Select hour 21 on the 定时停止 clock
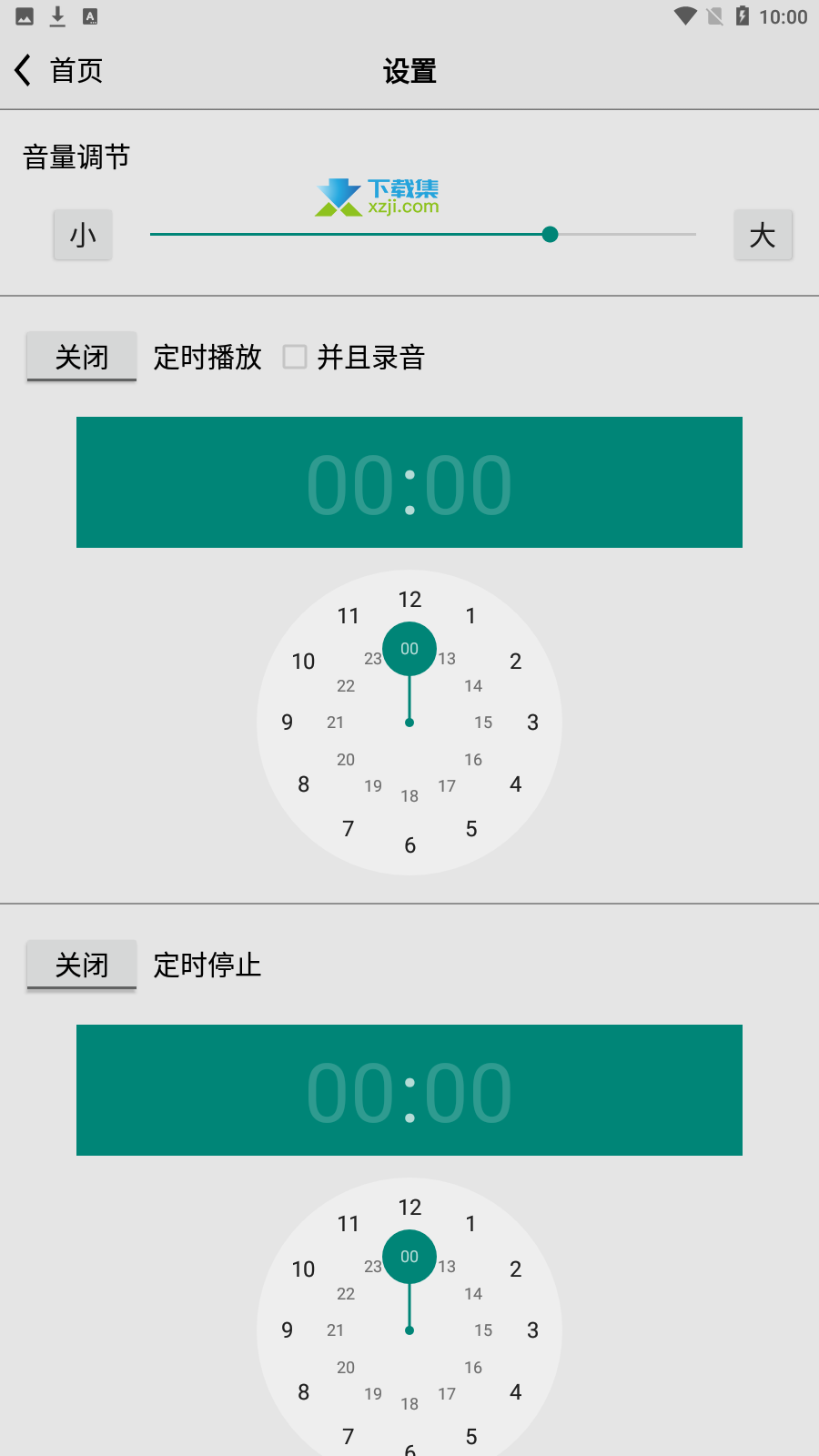Screen dimensions: 819x1456 coord(336,1330)
